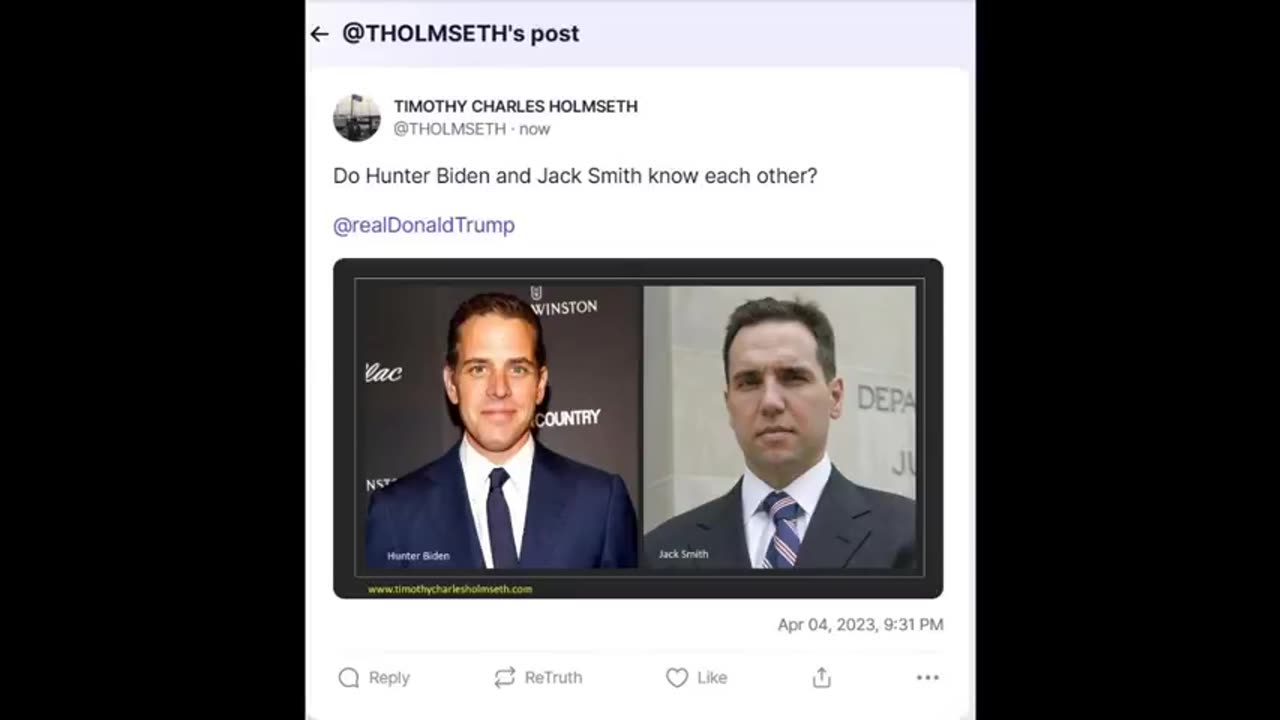Open the TIMOTHY CHARLES HOLMSETH account name
Screen dimensions: 1280x720
pyautogui.click(x=515, y=106)
